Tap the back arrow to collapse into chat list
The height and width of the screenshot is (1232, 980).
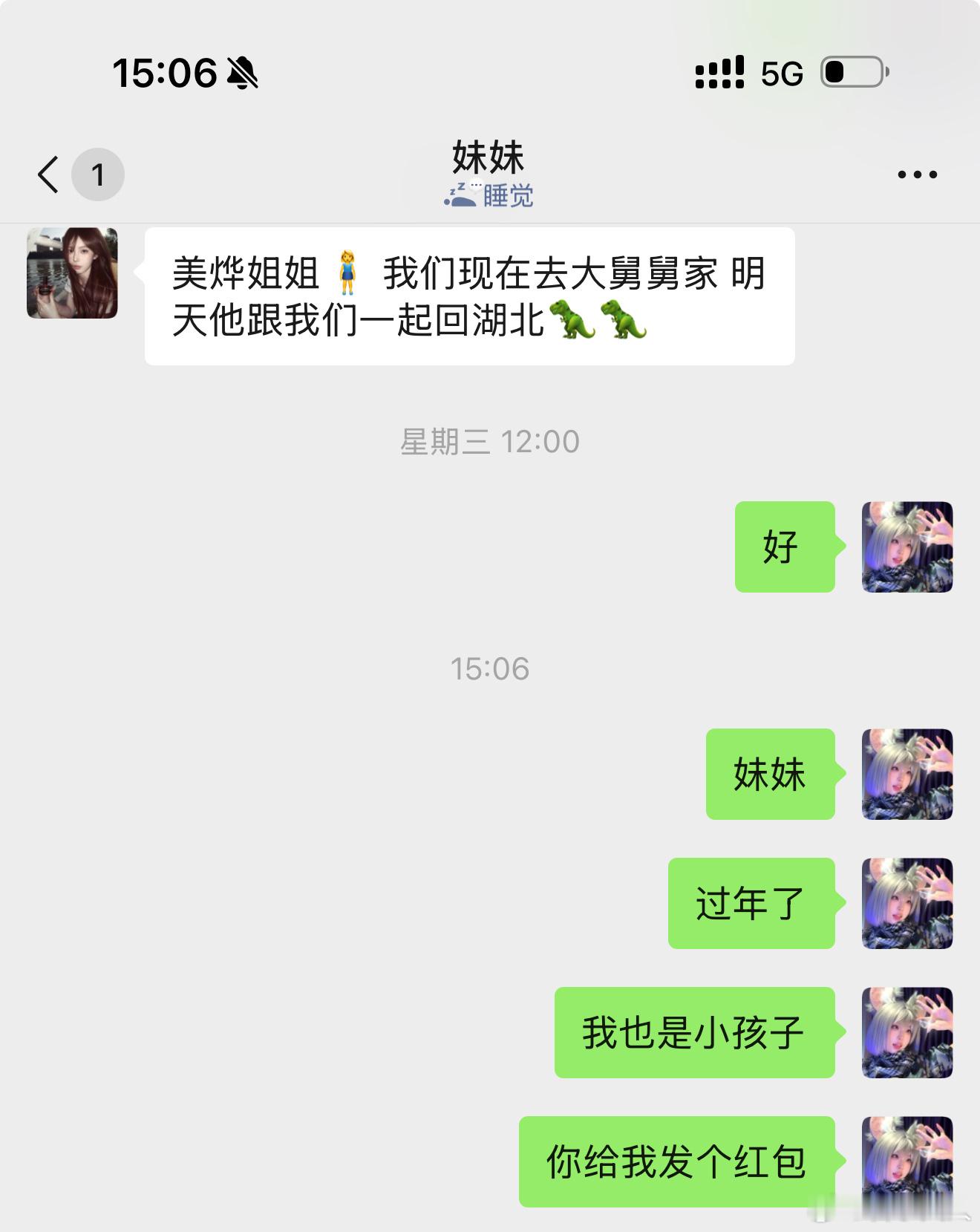(x=47, y=174)
